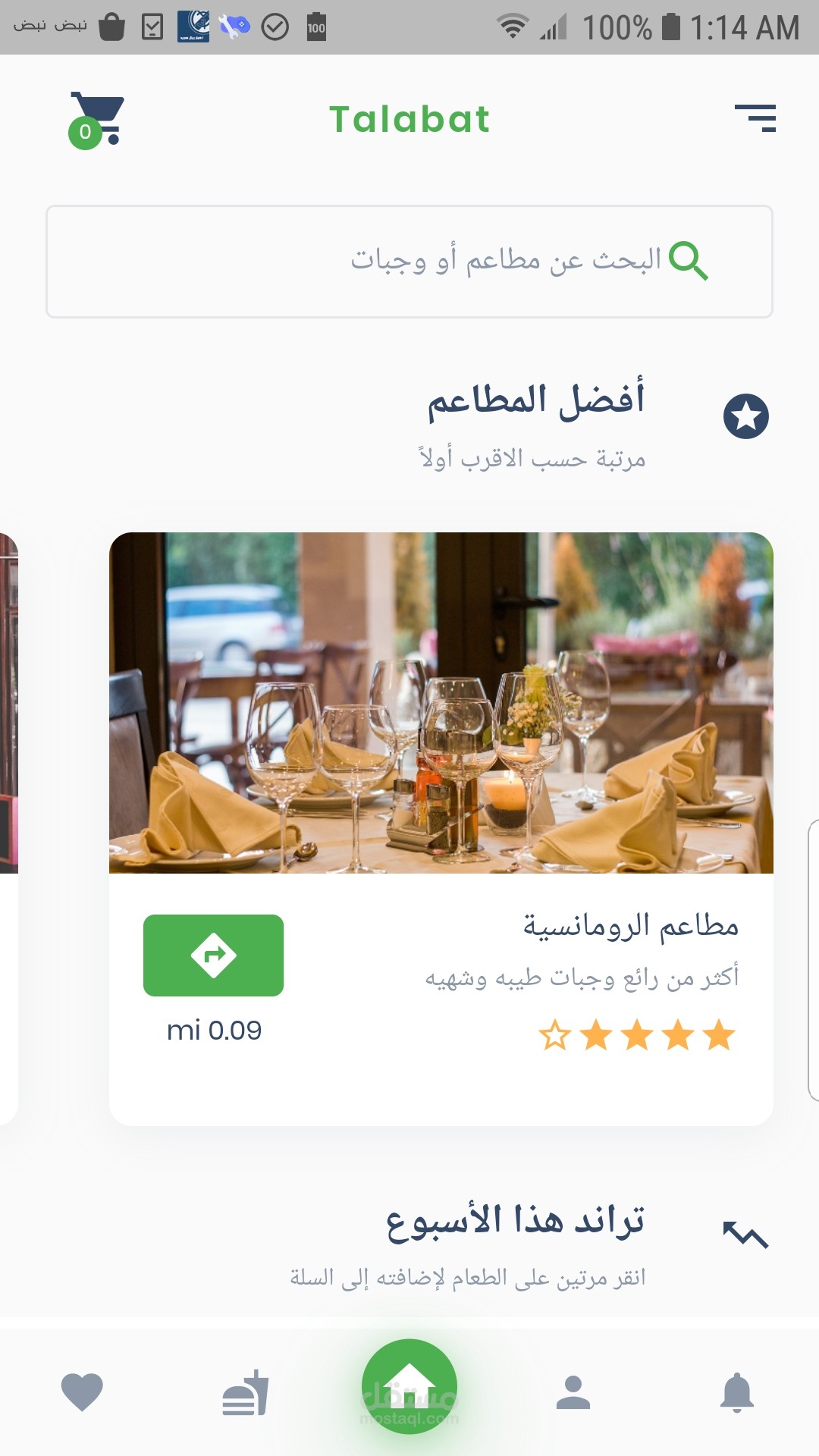The width and height of the screenshot is (819, 1456).
Task: Tap the restaurants and meals search field
Action: point(409,261)
